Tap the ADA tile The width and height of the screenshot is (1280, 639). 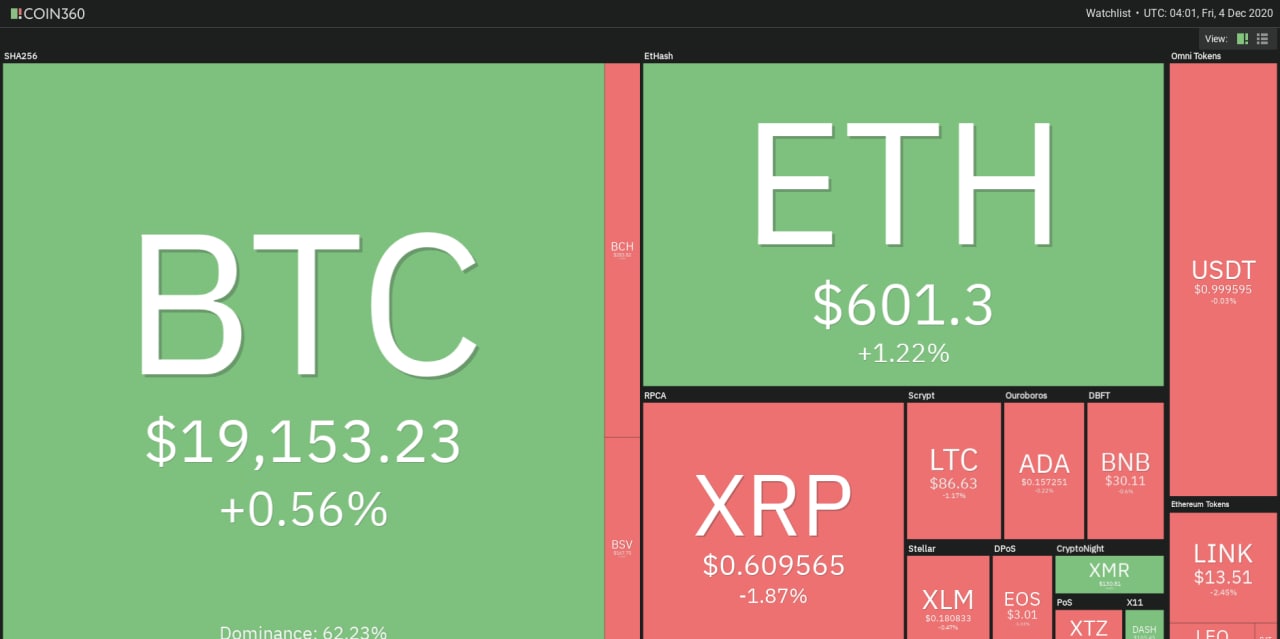[x=1044, y=470]
